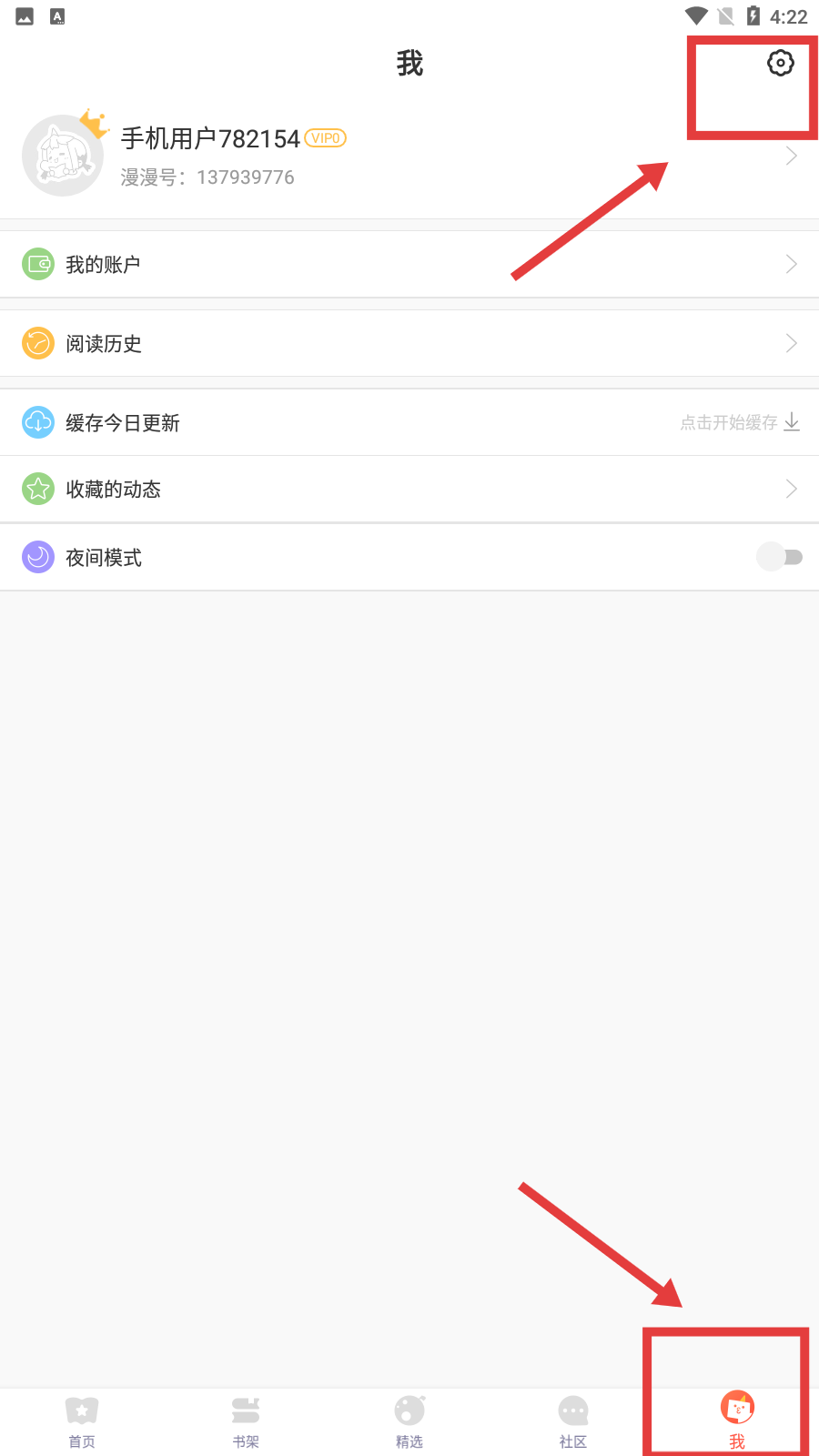819x1456 pixels.
Task: Select the 我 tab
Action: 737,1422
